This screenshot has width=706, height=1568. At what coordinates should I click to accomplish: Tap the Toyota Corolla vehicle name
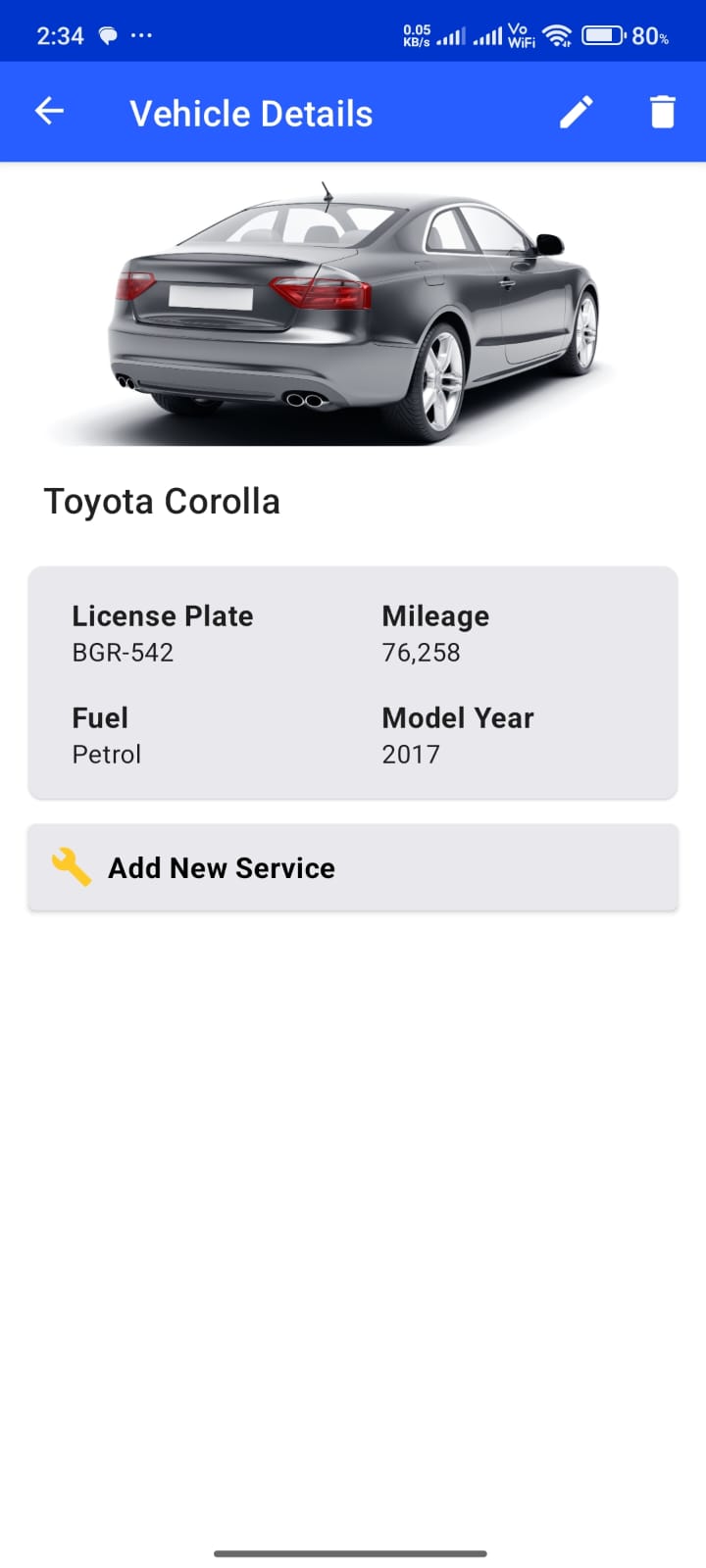coord(162,501)
